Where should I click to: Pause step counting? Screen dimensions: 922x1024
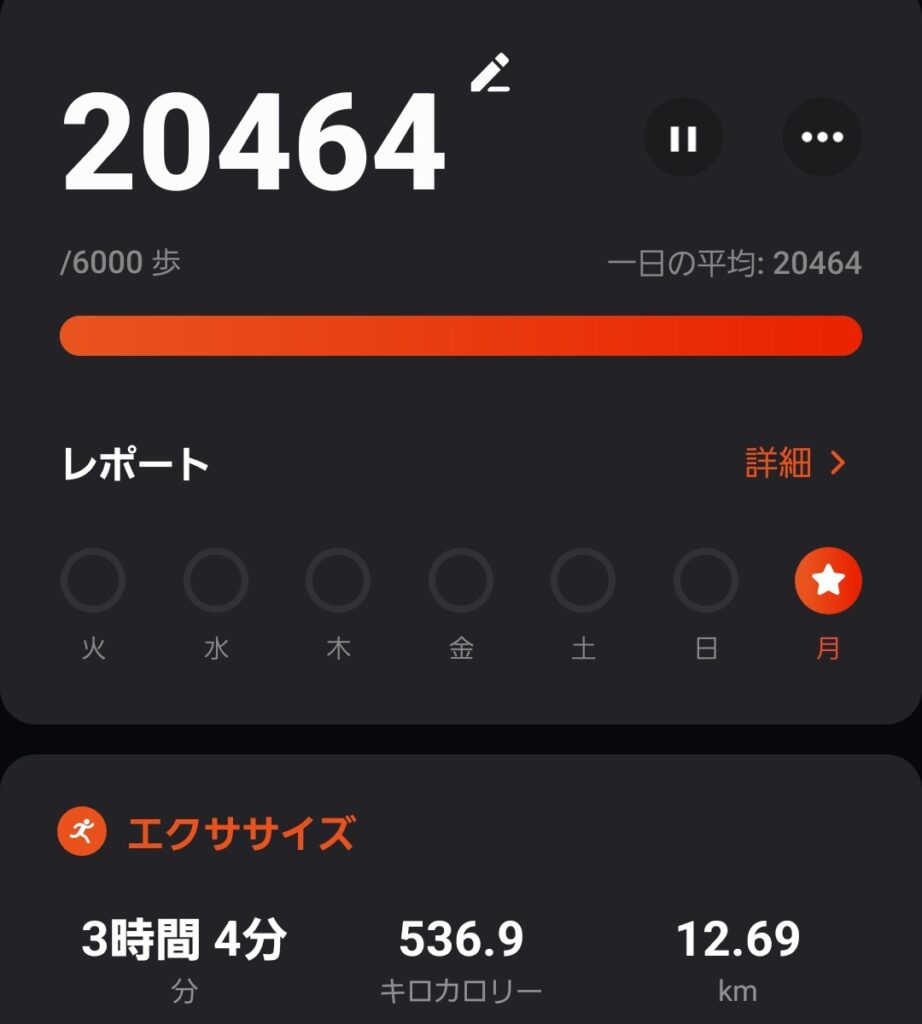click(683, 138)
